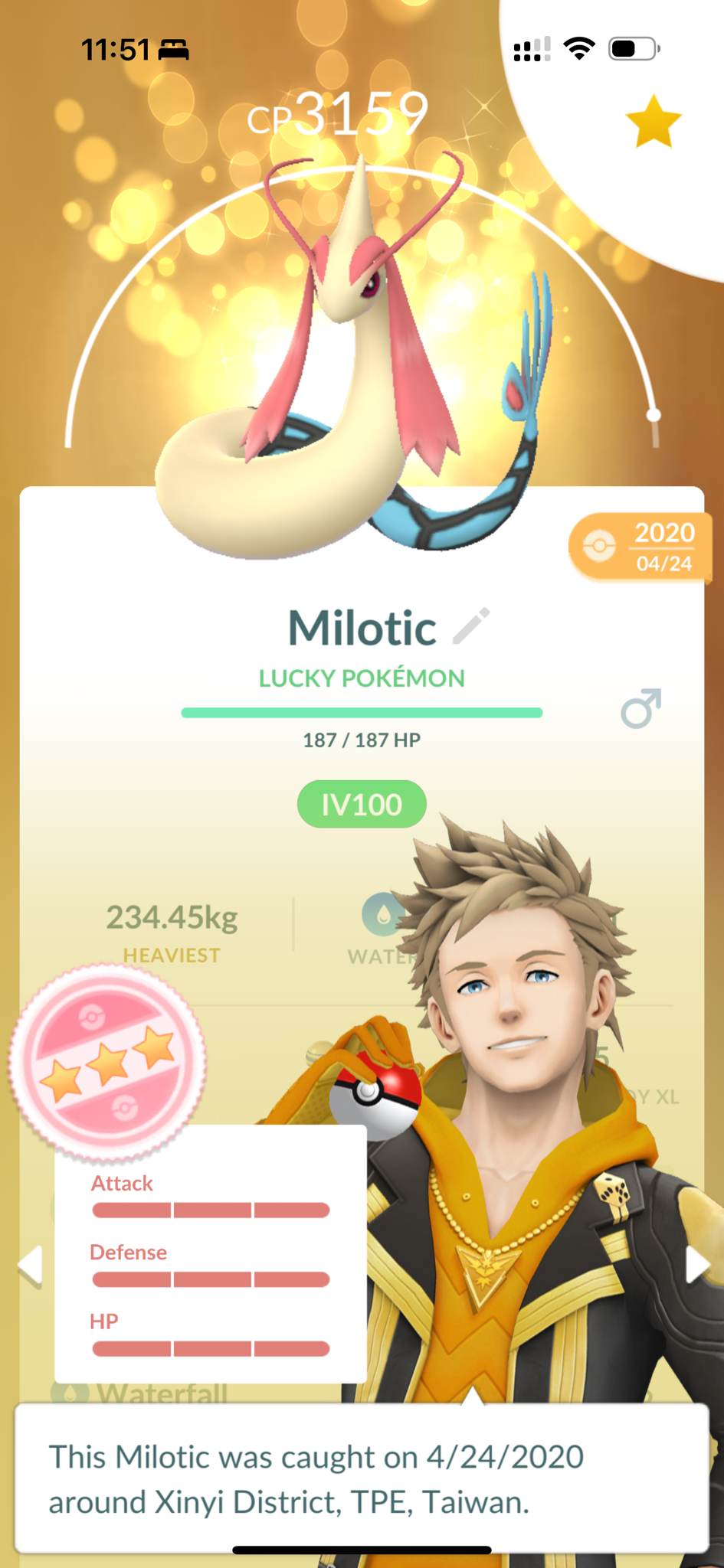Go to the next Pokémon with the right arrow

(x=696, y=1263)
